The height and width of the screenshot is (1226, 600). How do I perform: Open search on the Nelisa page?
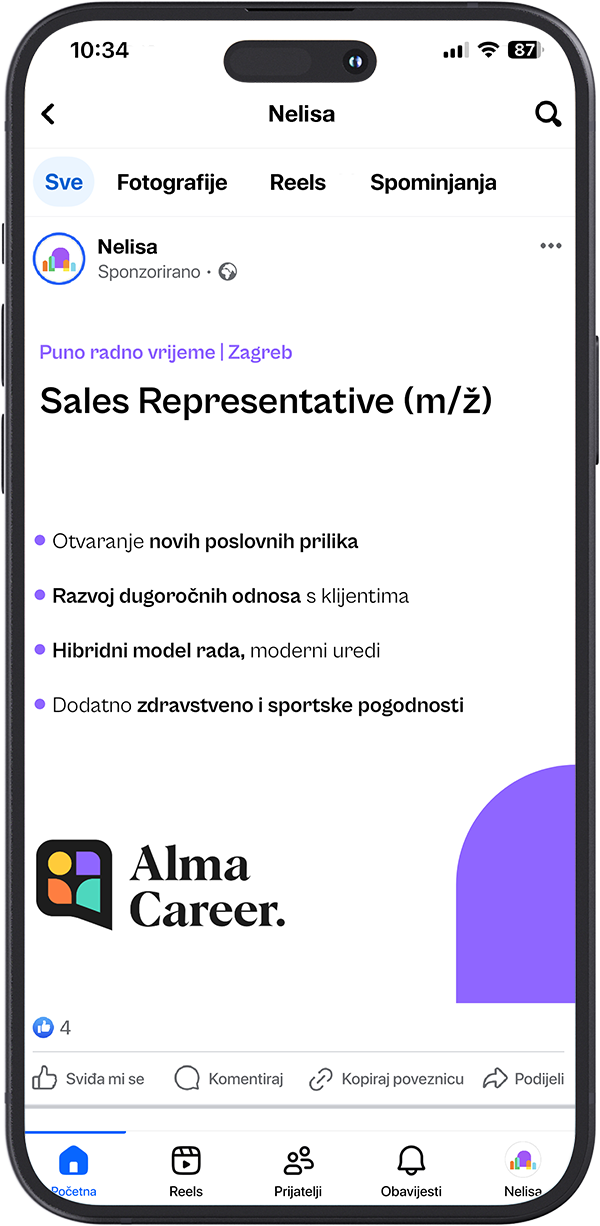(548, 114)
